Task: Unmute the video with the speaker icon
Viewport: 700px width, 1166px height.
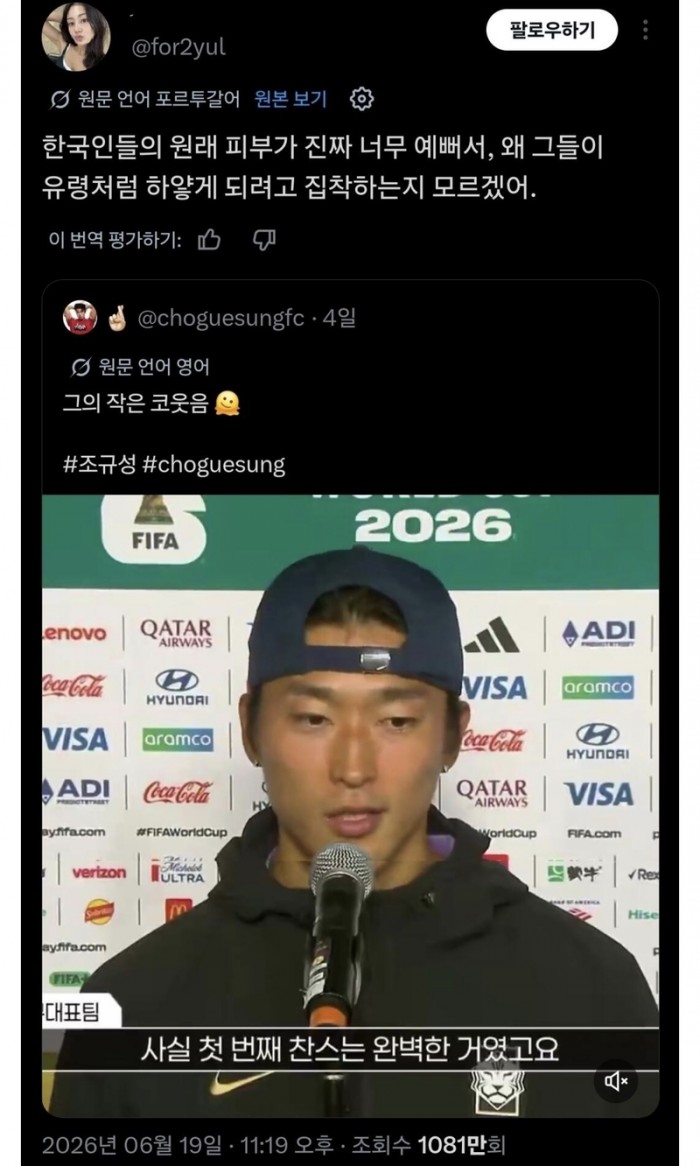Action: [x=616, y=1080]
